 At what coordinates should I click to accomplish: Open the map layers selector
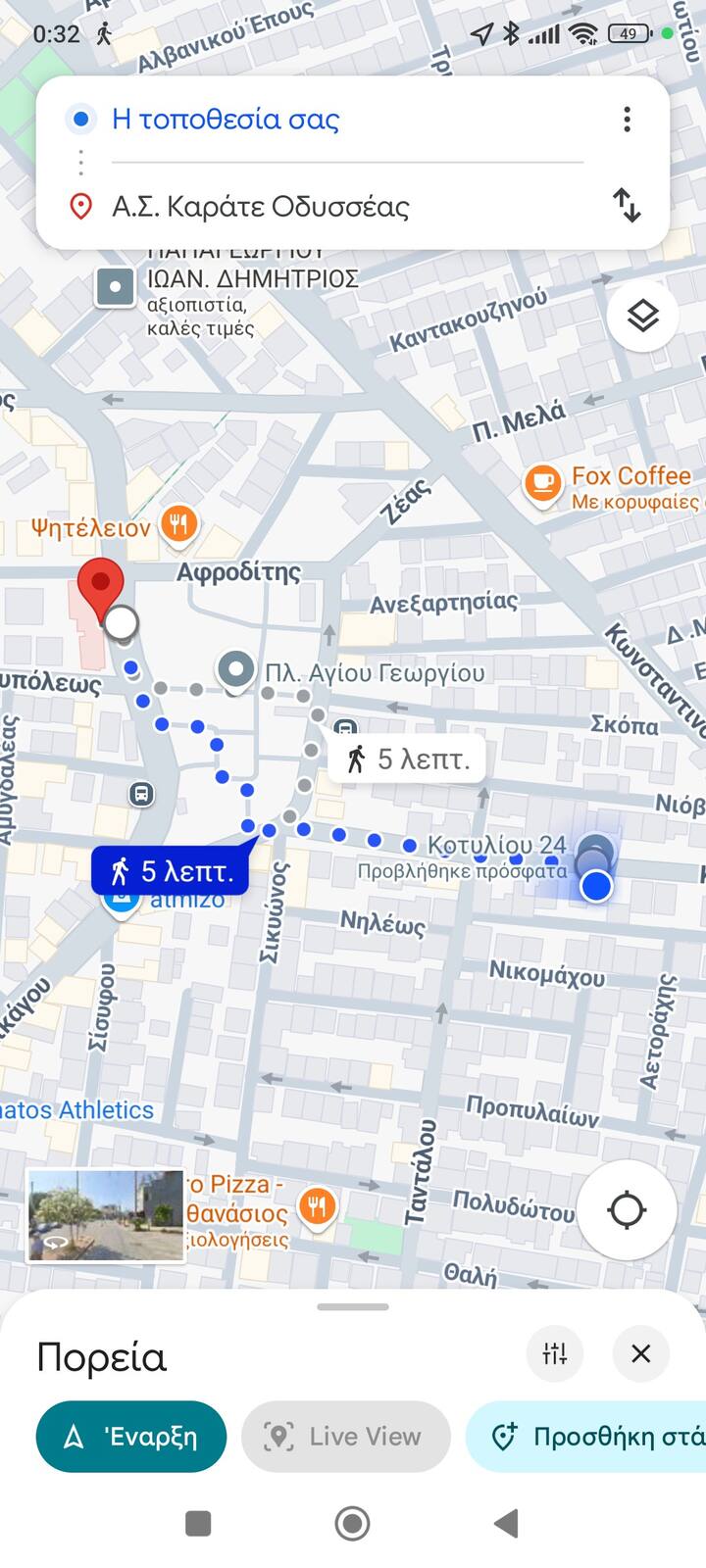(x=642, y=317)
